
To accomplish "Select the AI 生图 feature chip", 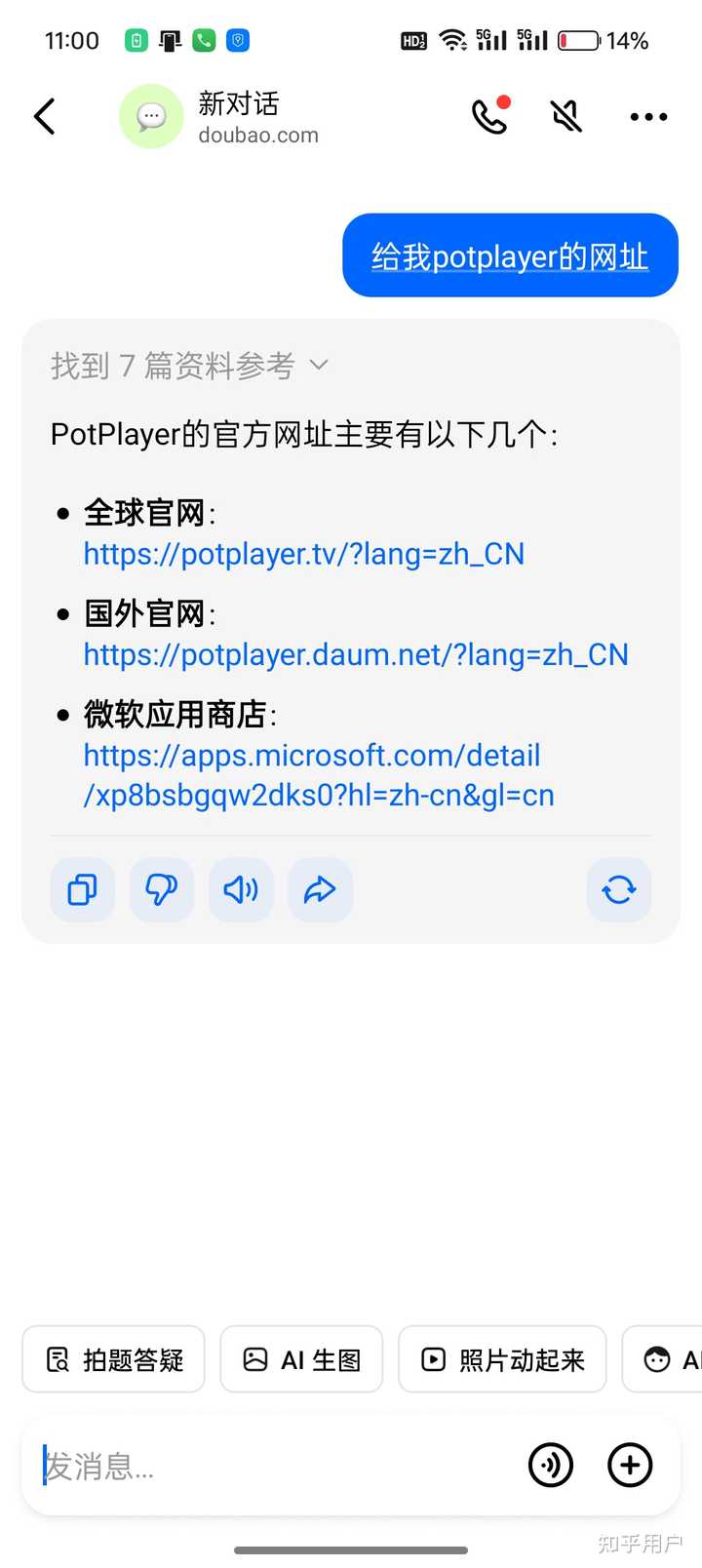I will pyautogui.click(x=301, y=1358).
